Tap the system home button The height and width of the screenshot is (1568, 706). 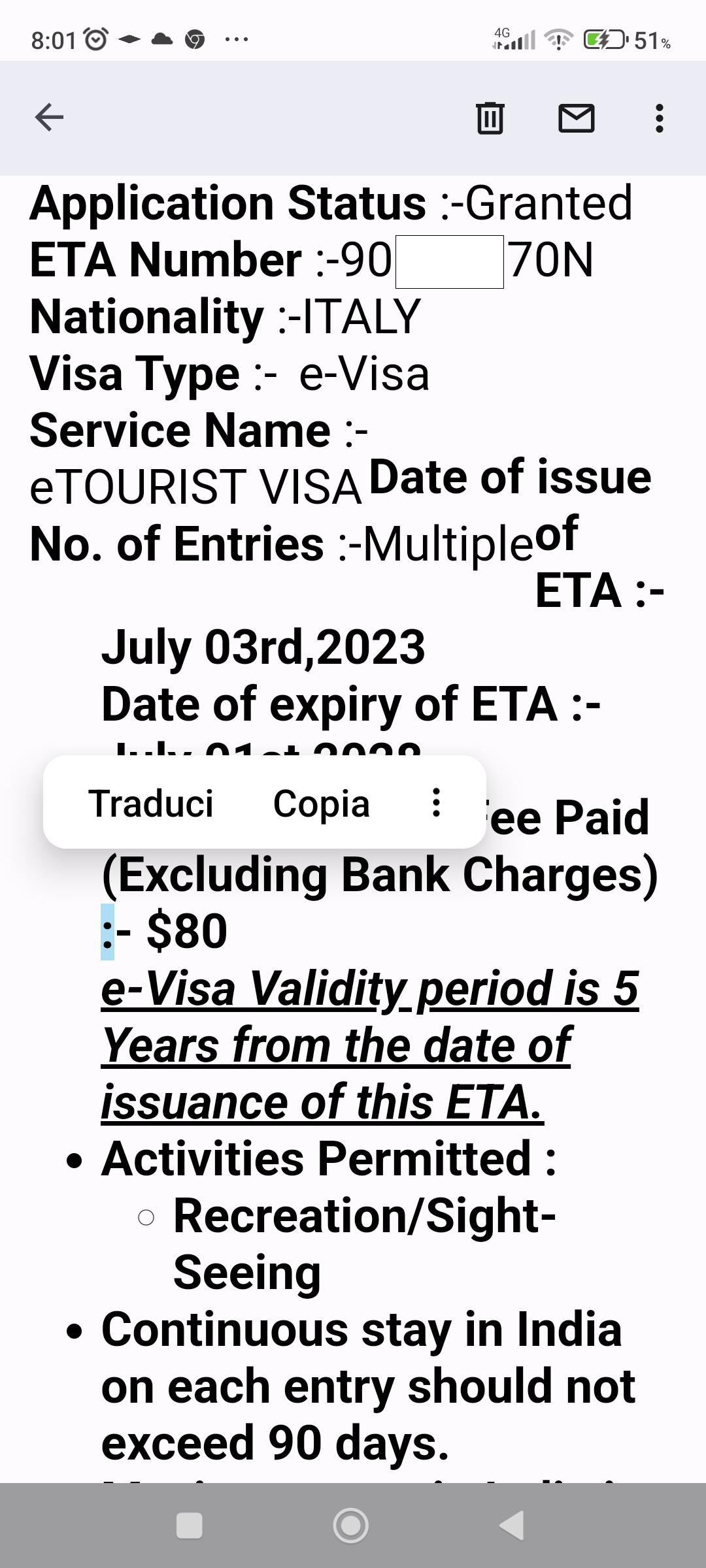coord(351,1526)
